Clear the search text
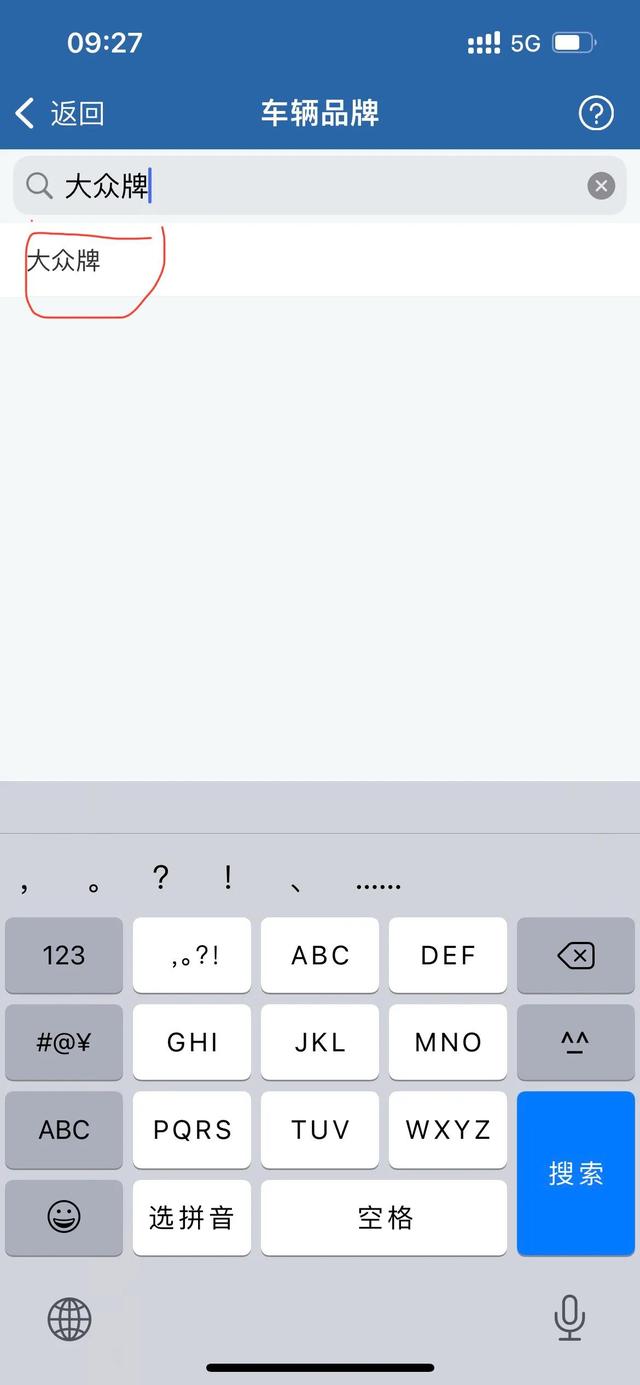Viewport: 640px width, 1385px height. pyautogui.click(x=601, y=186)
